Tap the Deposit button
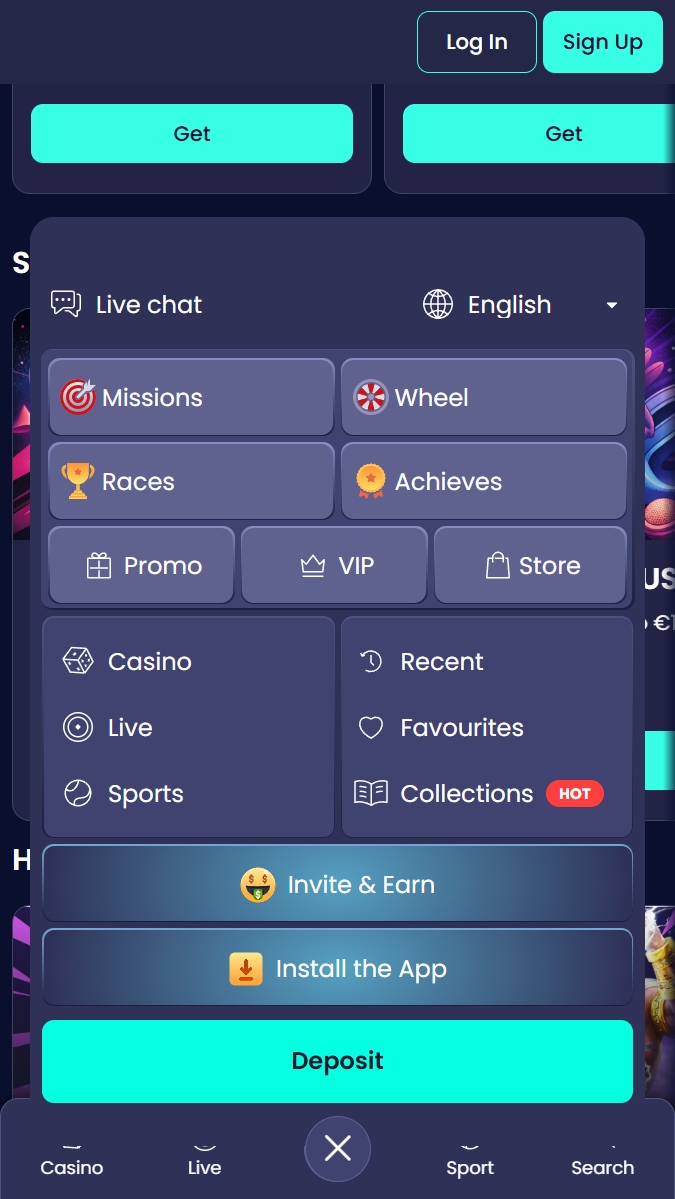675x1199 pixels. point(337,1061)
